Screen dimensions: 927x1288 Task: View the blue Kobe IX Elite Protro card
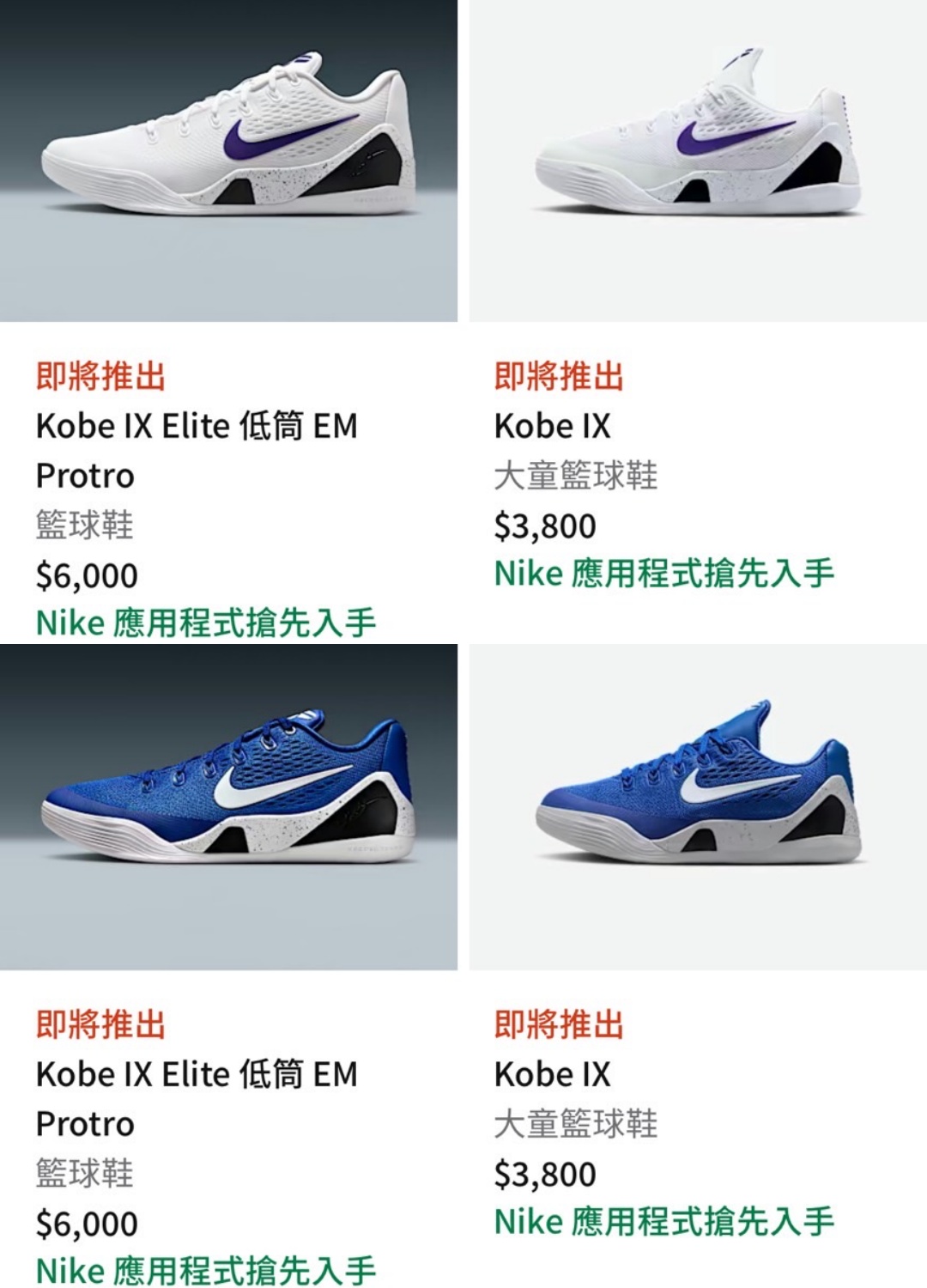228,807
